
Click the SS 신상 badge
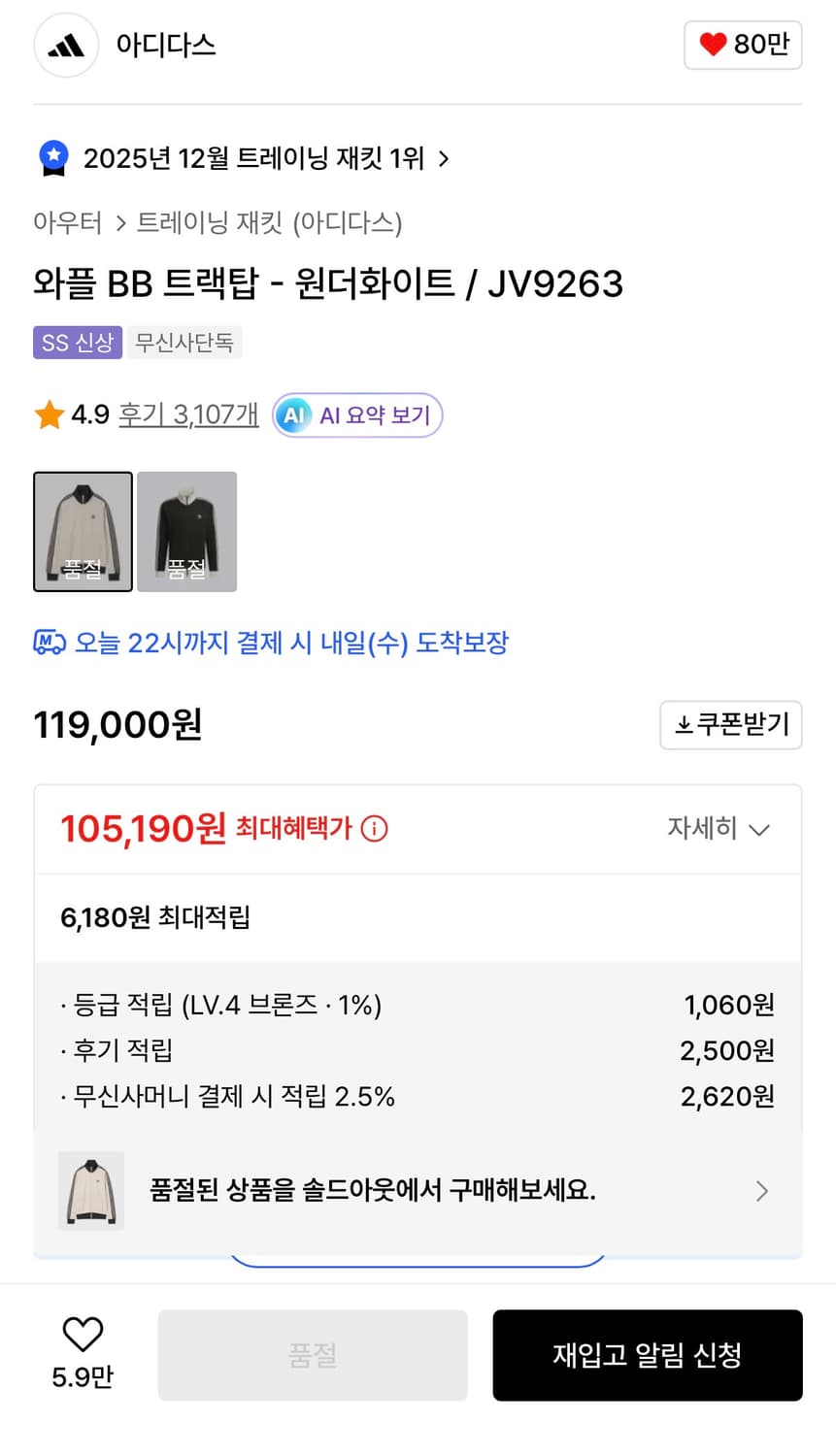[78, 343]
